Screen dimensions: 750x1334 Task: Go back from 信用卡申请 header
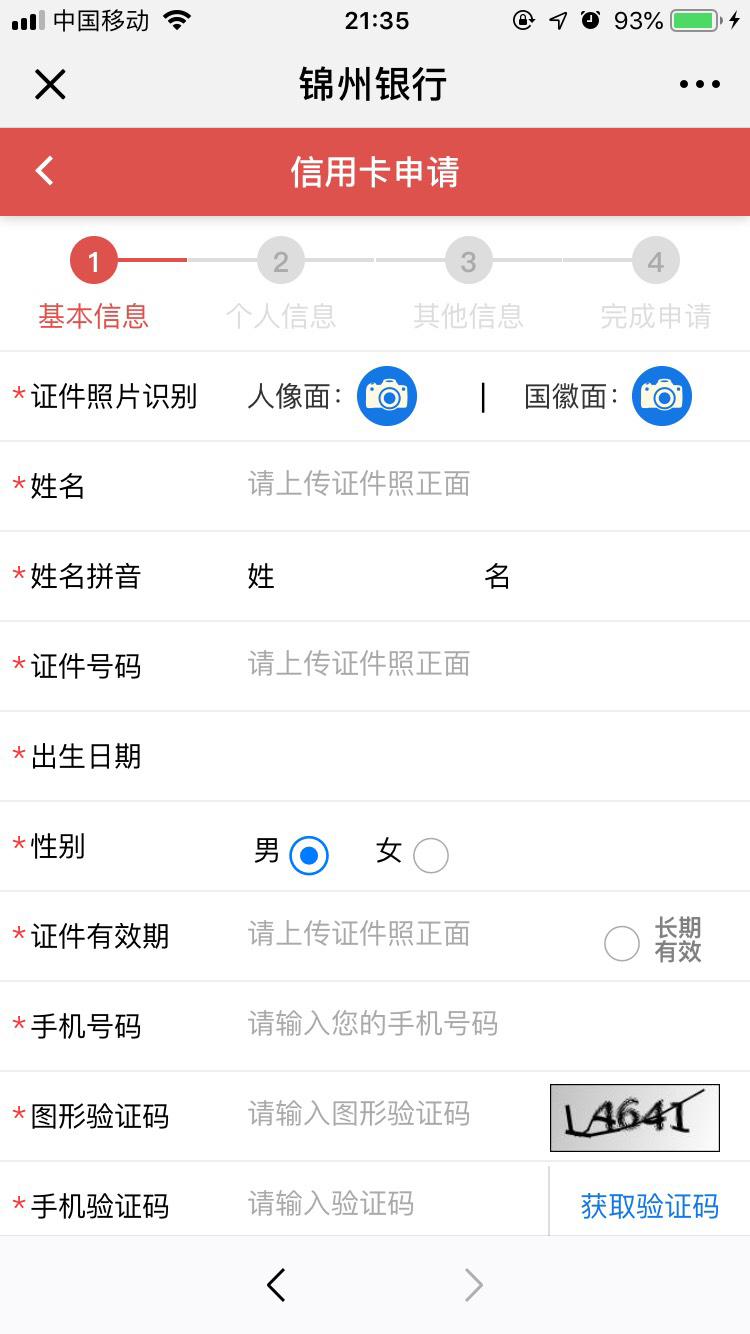[44, 171]
